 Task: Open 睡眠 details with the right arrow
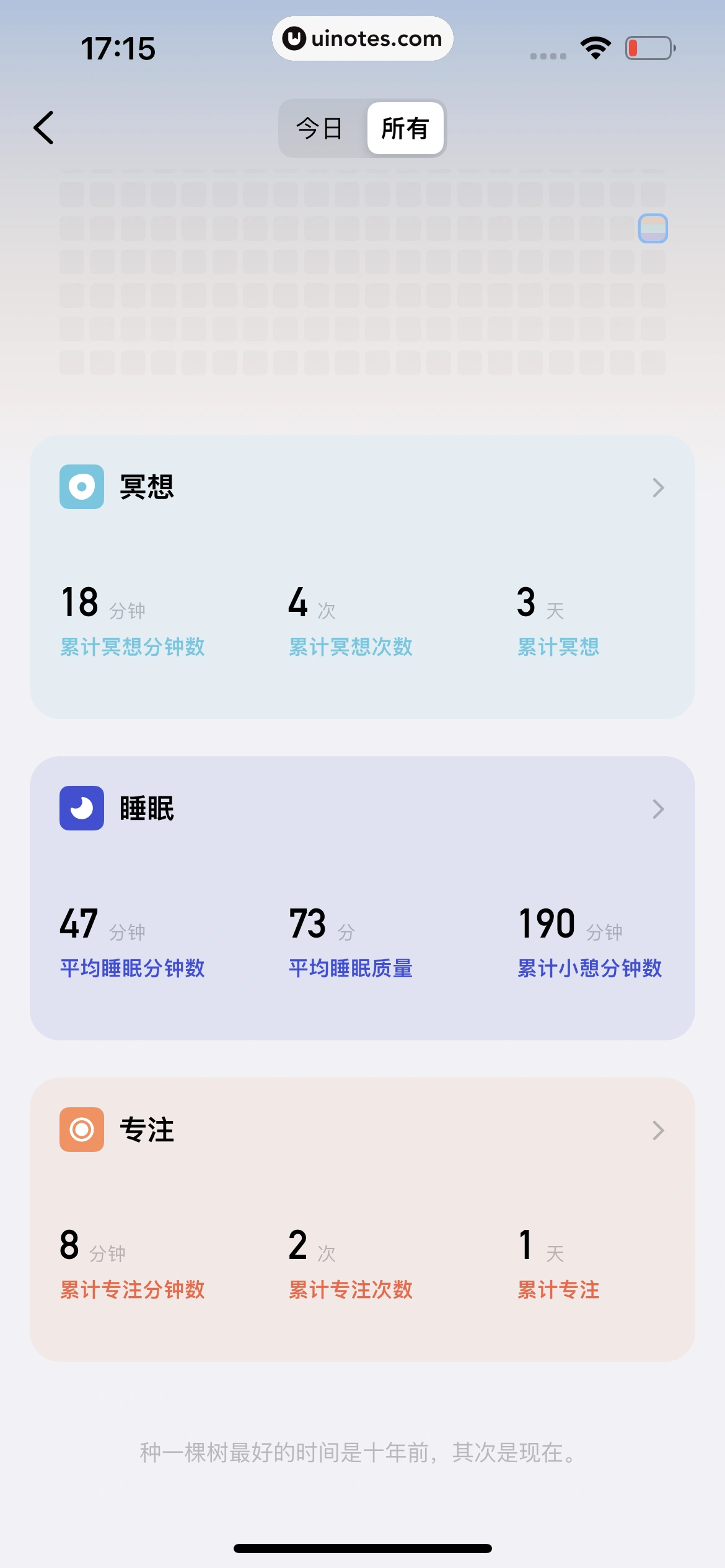click(658, 809)
